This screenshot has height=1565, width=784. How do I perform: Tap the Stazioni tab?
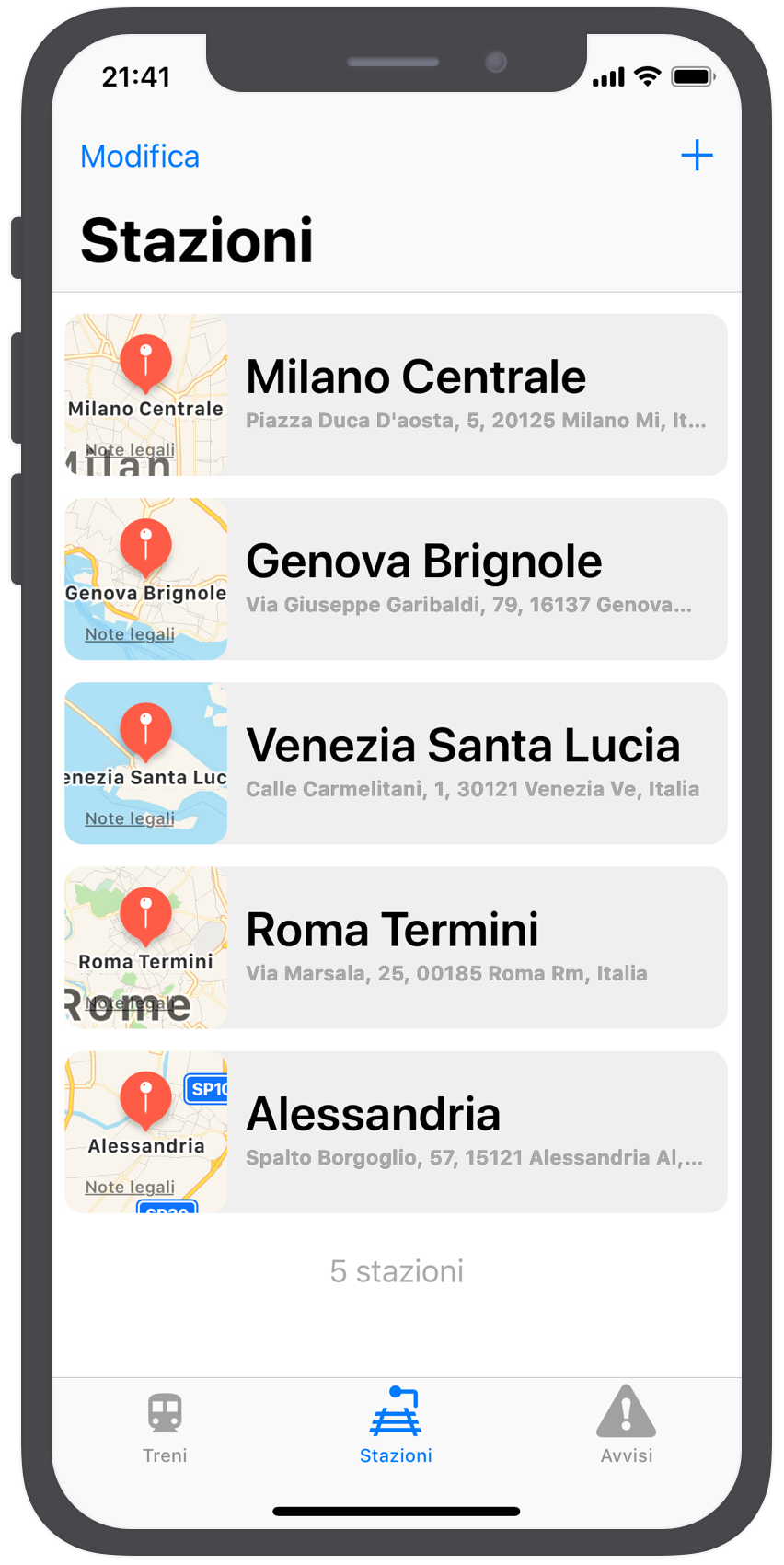point(396,1425)
